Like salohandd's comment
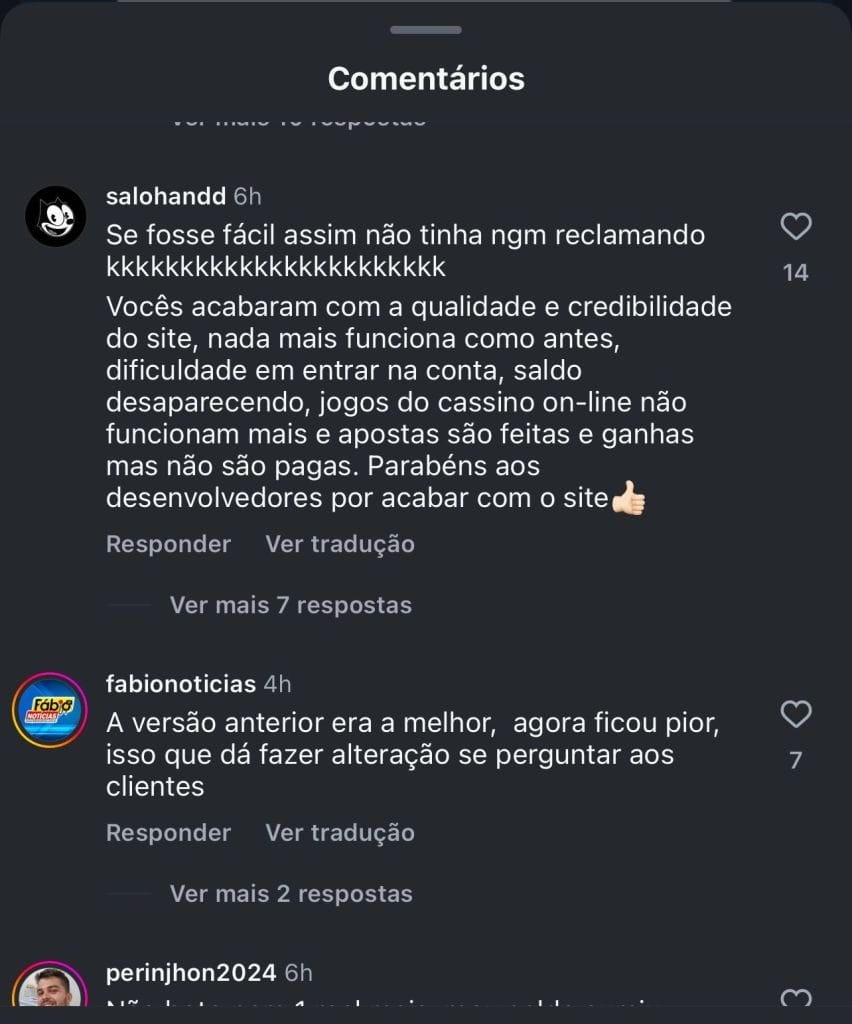 coord(795,228)
